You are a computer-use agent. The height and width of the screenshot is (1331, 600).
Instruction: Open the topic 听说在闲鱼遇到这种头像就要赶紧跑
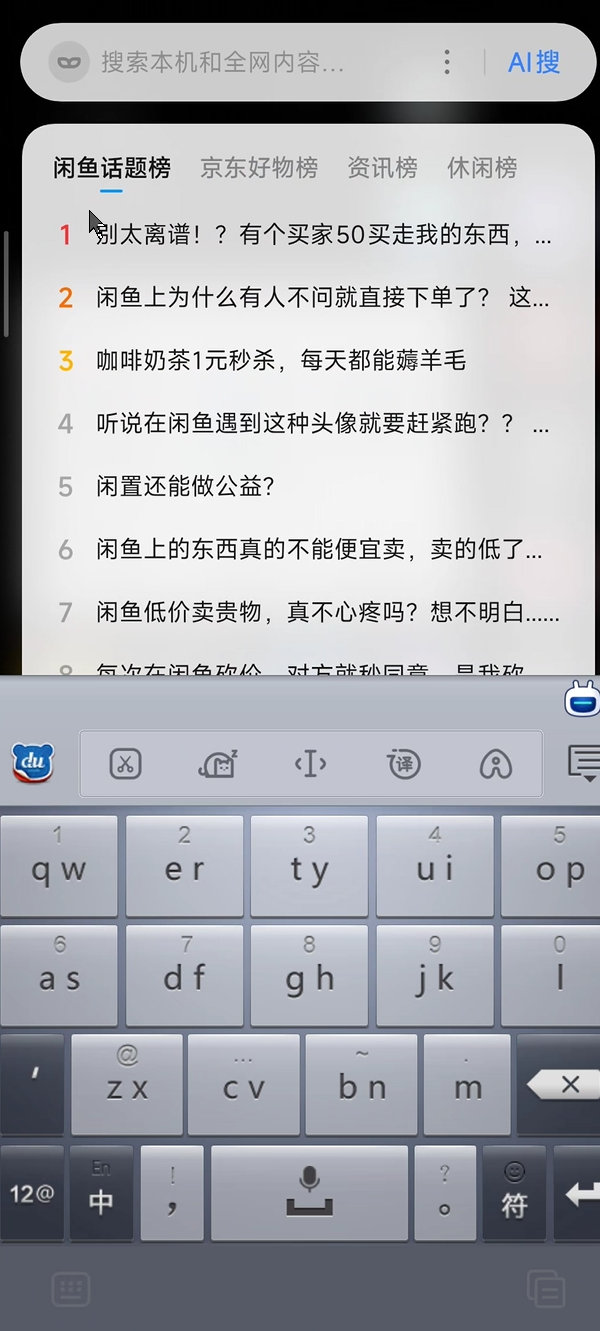point(320,423)
